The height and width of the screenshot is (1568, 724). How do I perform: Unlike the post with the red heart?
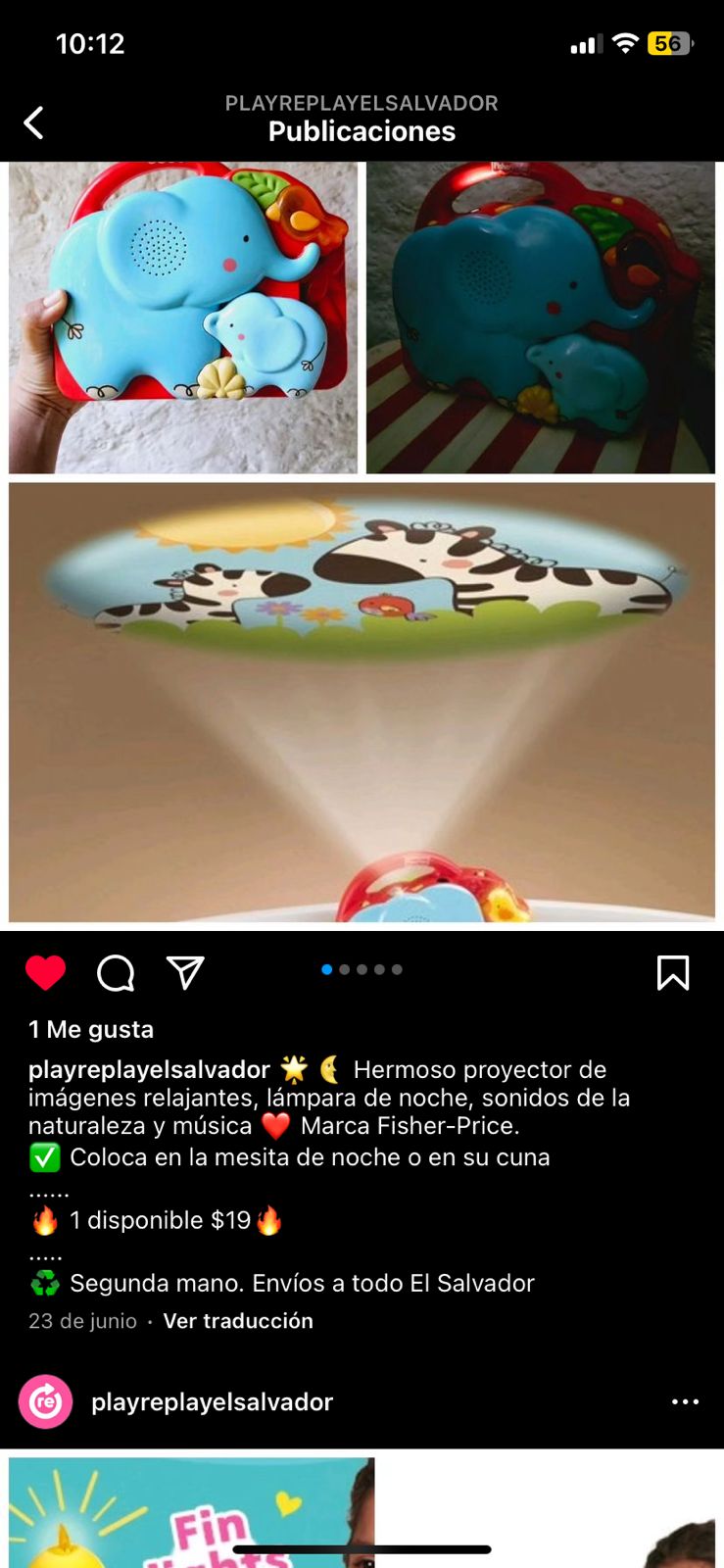(45, 972)
